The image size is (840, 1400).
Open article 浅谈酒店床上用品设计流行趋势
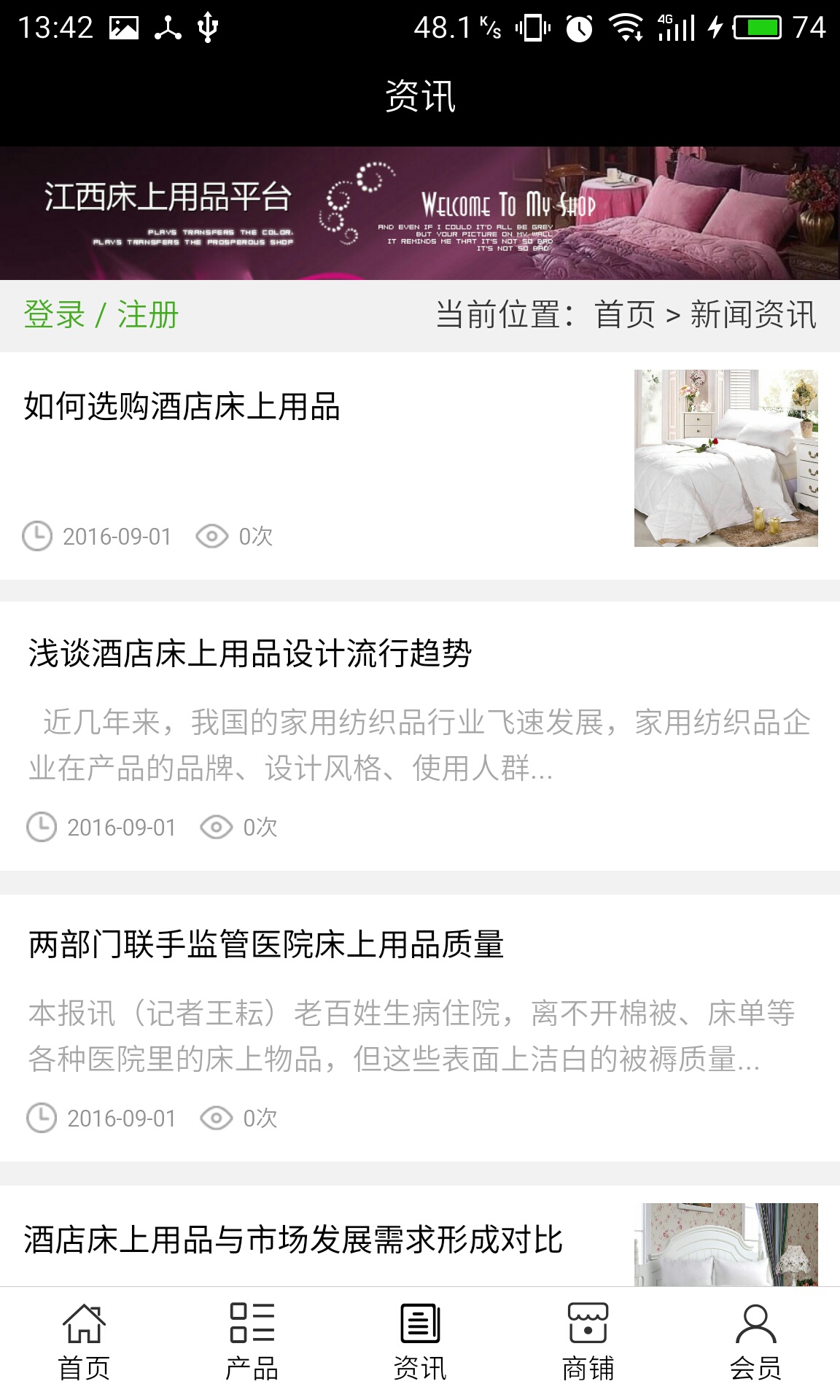pos(250,653)
